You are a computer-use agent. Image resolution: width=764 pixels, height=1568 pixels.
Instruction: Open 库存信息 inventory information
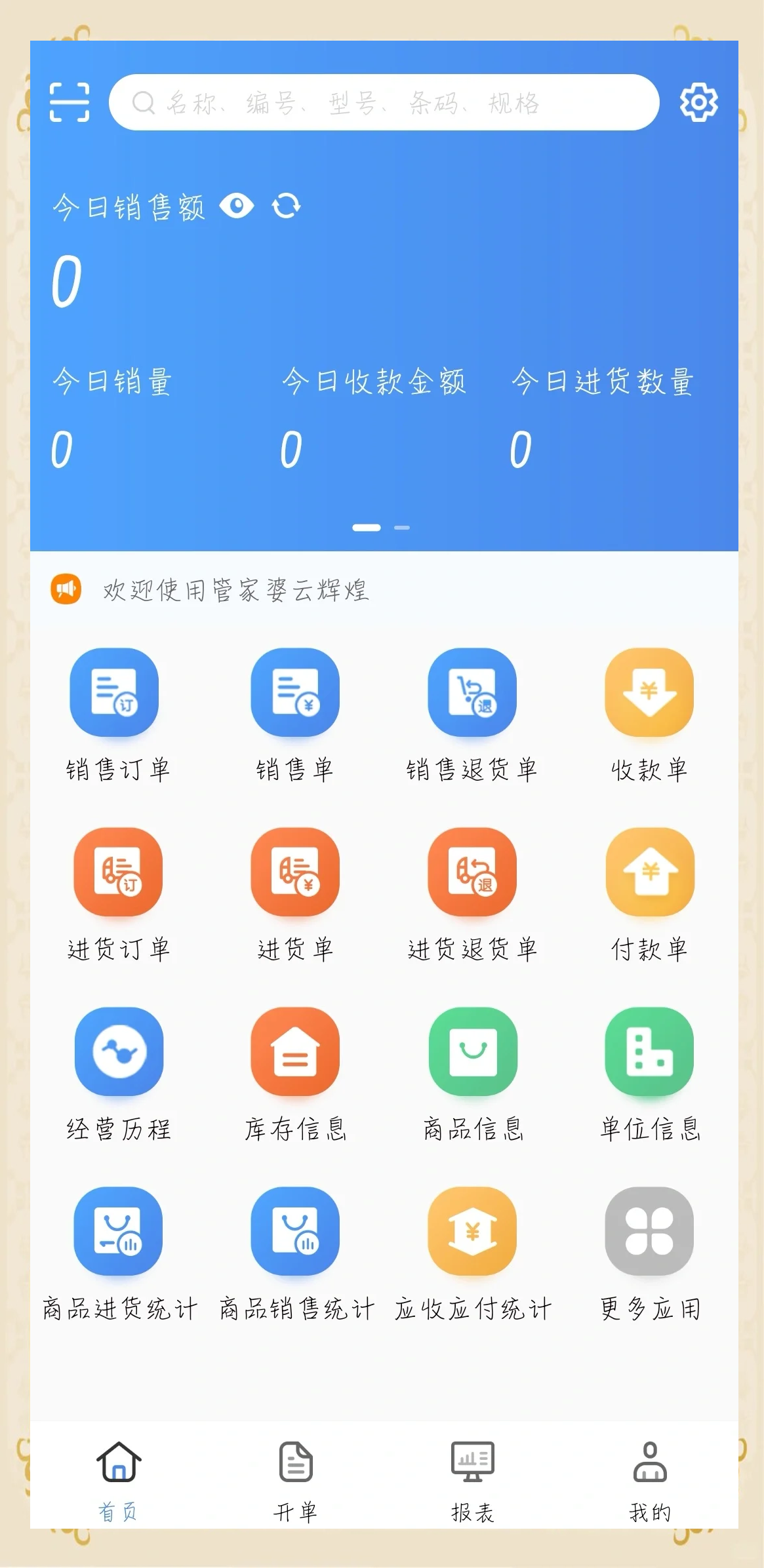click(x=295, y=1051)
